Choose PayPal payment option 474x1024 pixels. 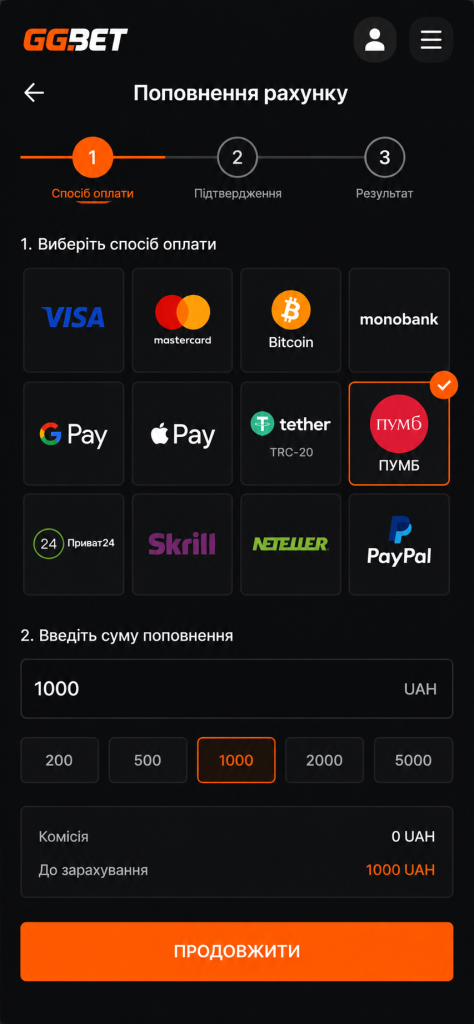(x=399, y=544)
